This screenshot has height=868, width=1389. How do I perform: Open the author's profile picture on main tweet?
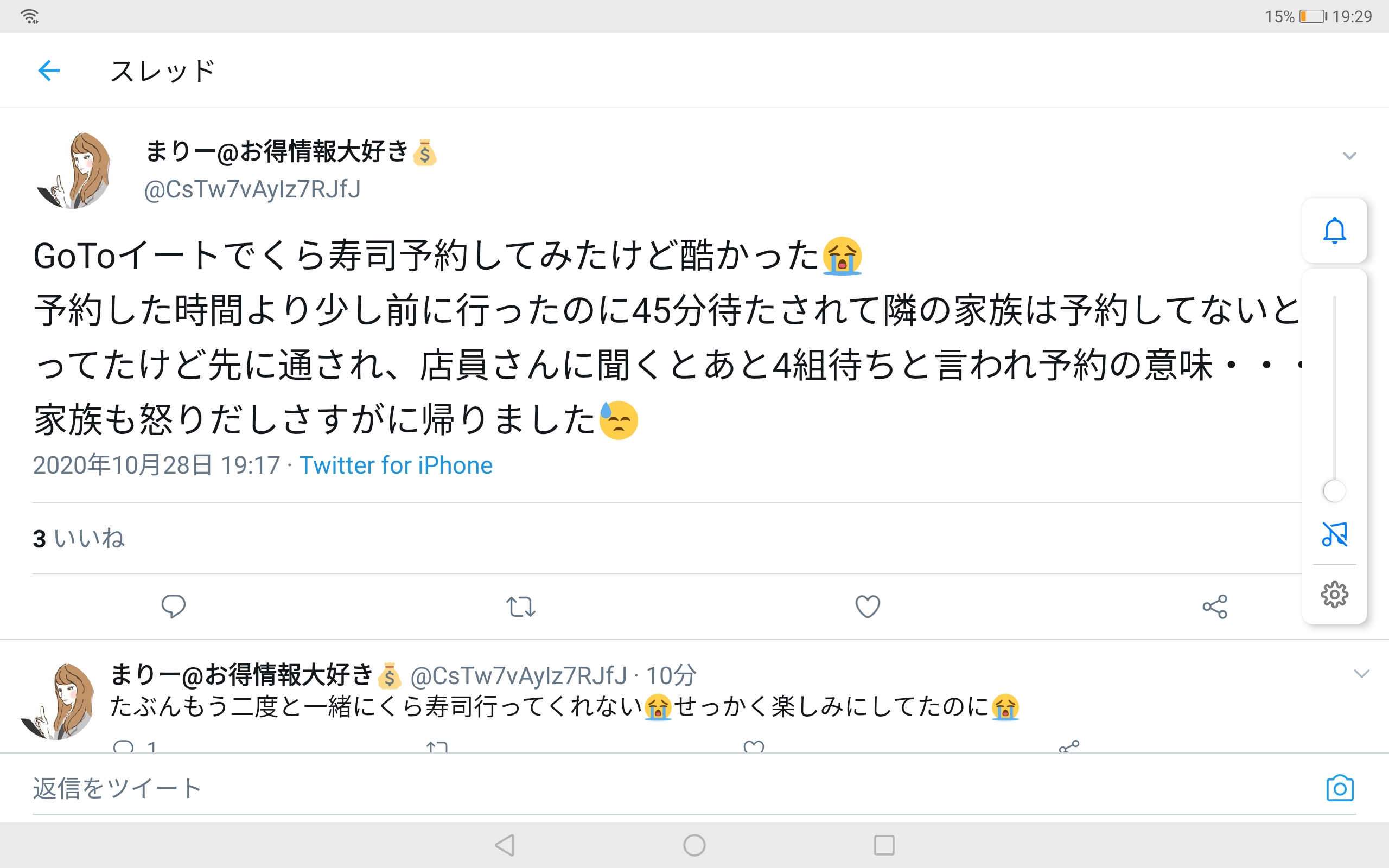coord(73,170)
